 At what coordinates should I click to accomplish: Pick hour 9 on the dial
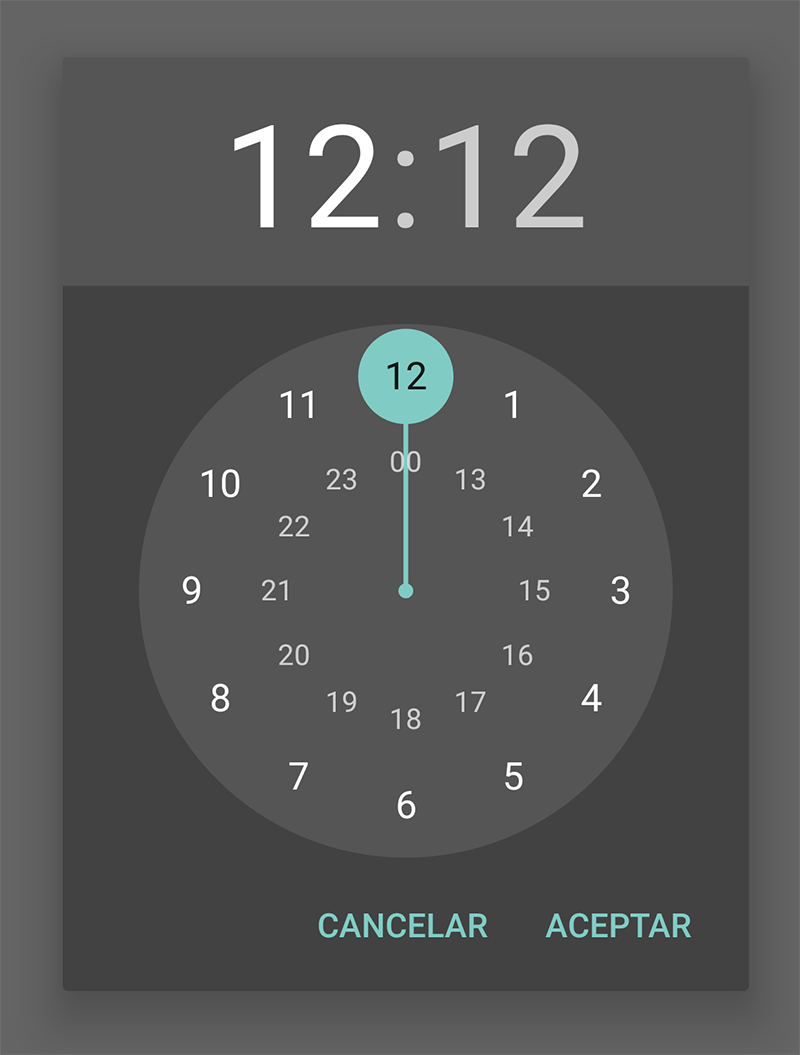(x=192, y=591)
